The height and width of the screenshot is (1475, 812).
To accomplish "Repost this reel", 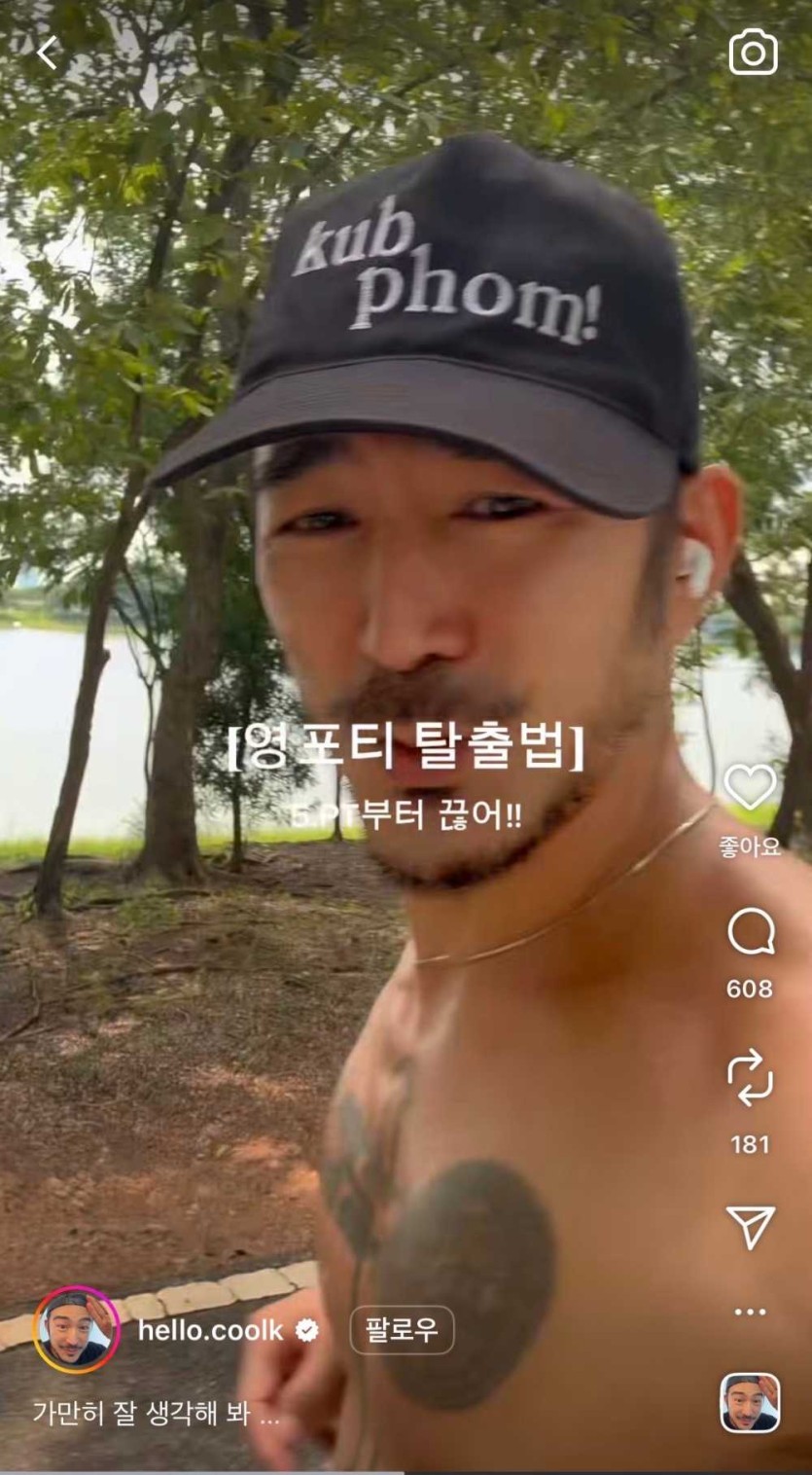I will tap(751, 1078).
